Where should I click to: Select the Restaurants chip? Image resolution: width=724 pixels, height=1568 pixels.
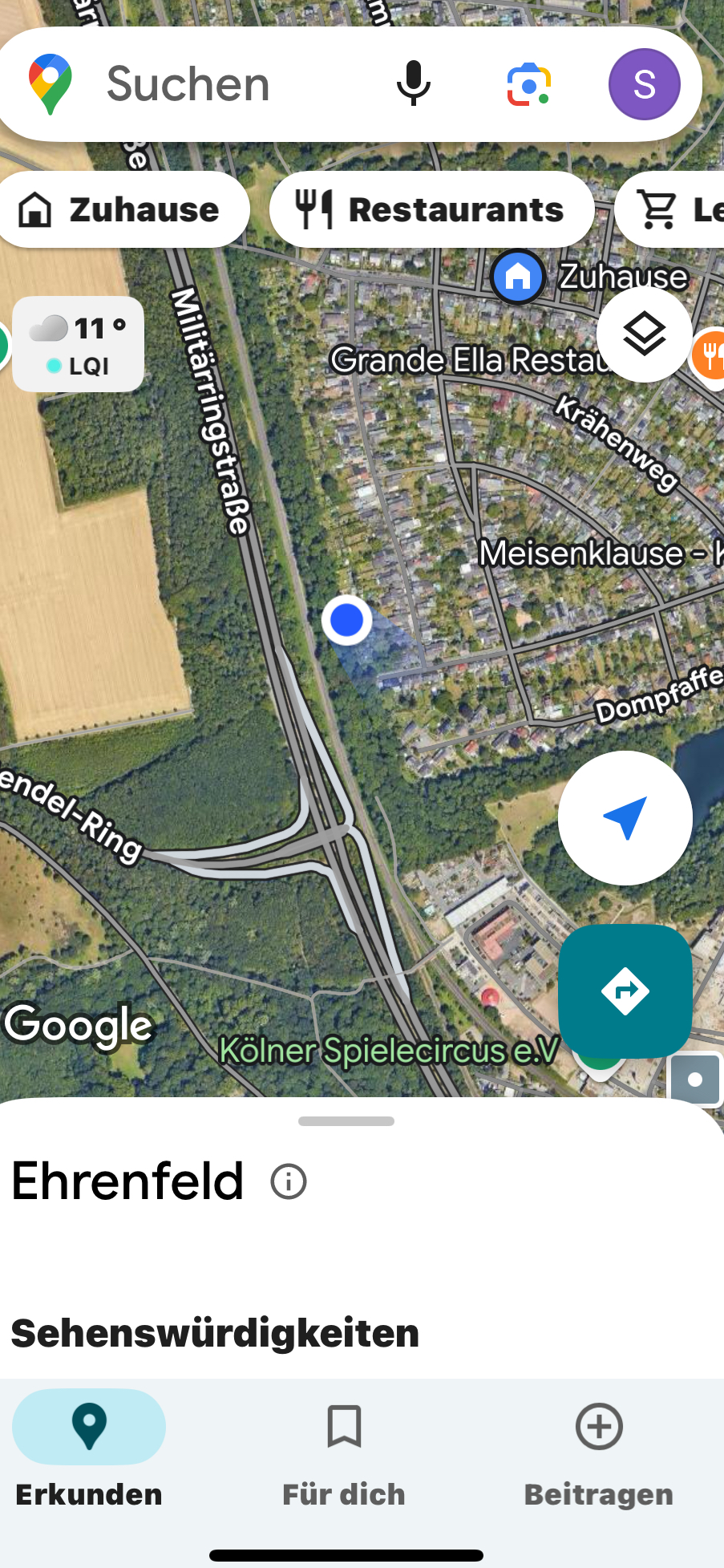point(431,210)
